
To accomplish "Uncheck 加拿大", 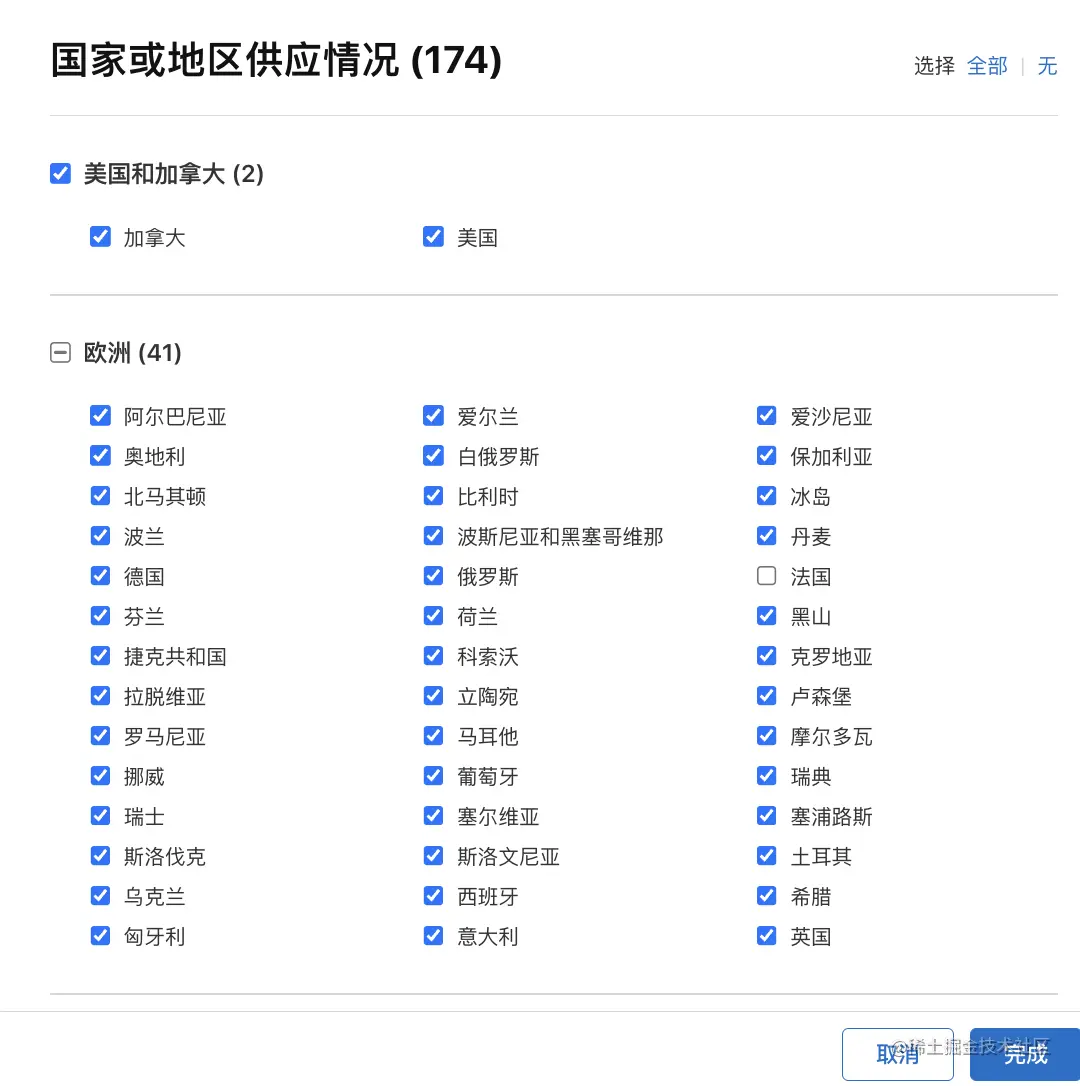I will 100,237.
